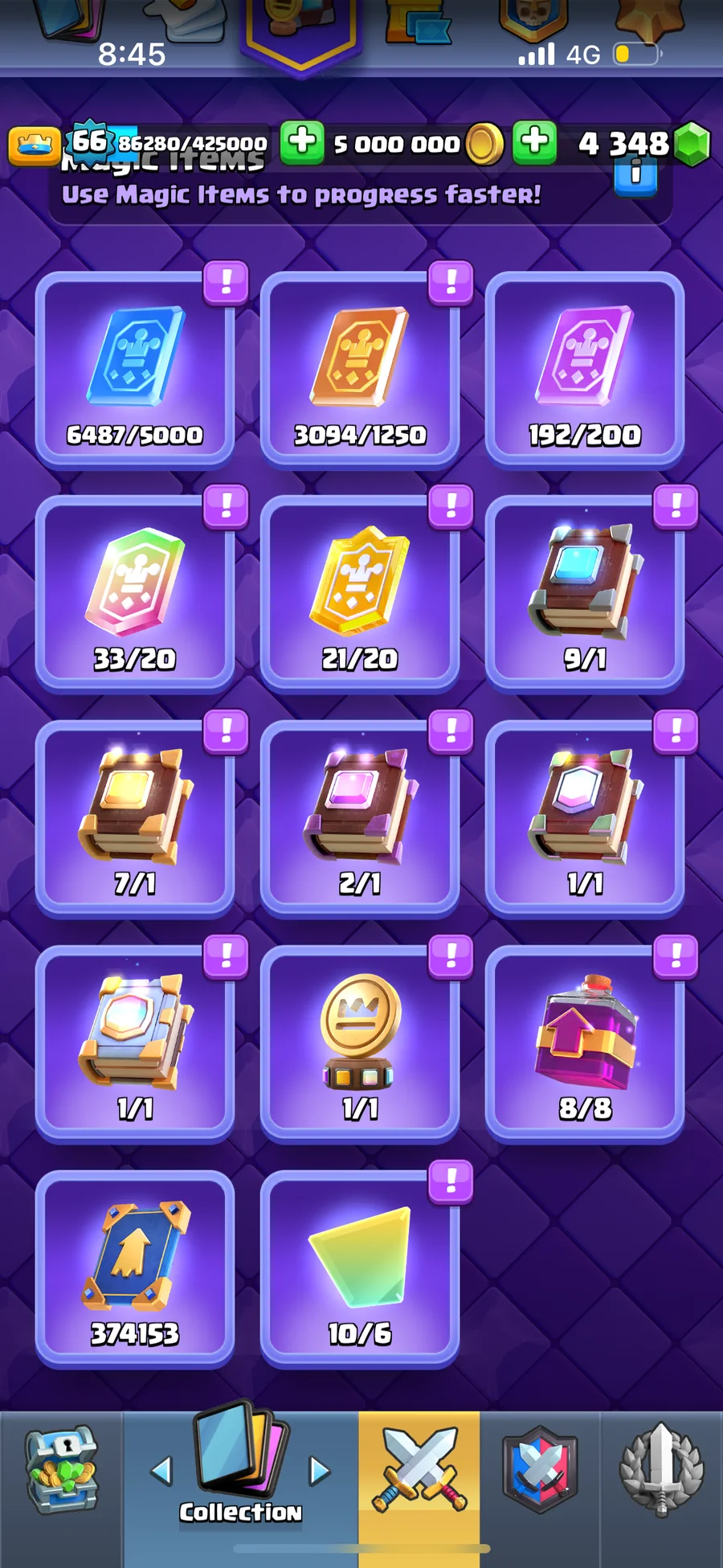Open the rainbow wild card 33/20
Viewport: 723px width, 1568px height.
[135, 593]
